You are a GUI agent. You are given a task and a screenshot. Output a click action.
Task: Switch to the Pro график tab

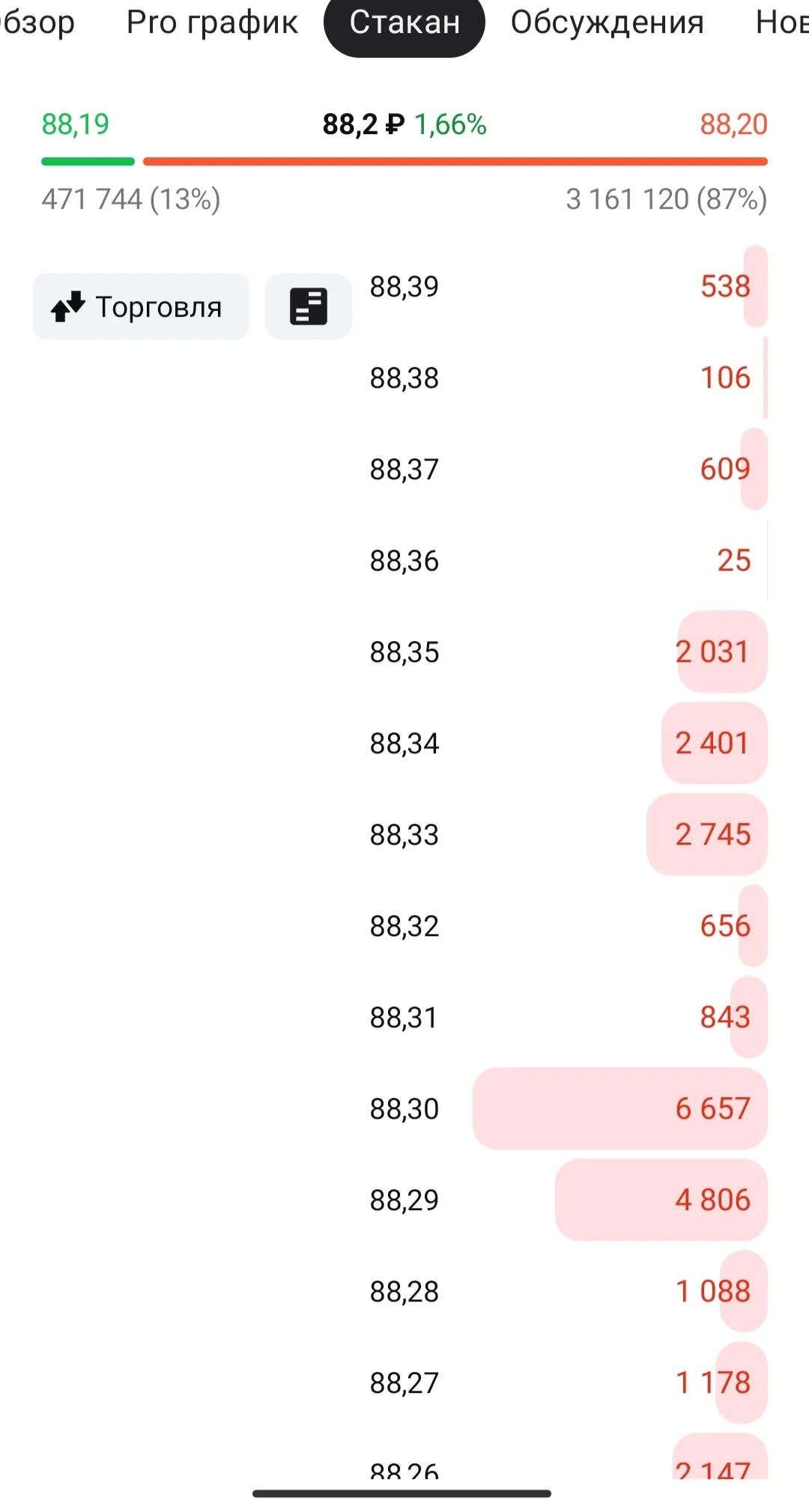tap(212, 22)
